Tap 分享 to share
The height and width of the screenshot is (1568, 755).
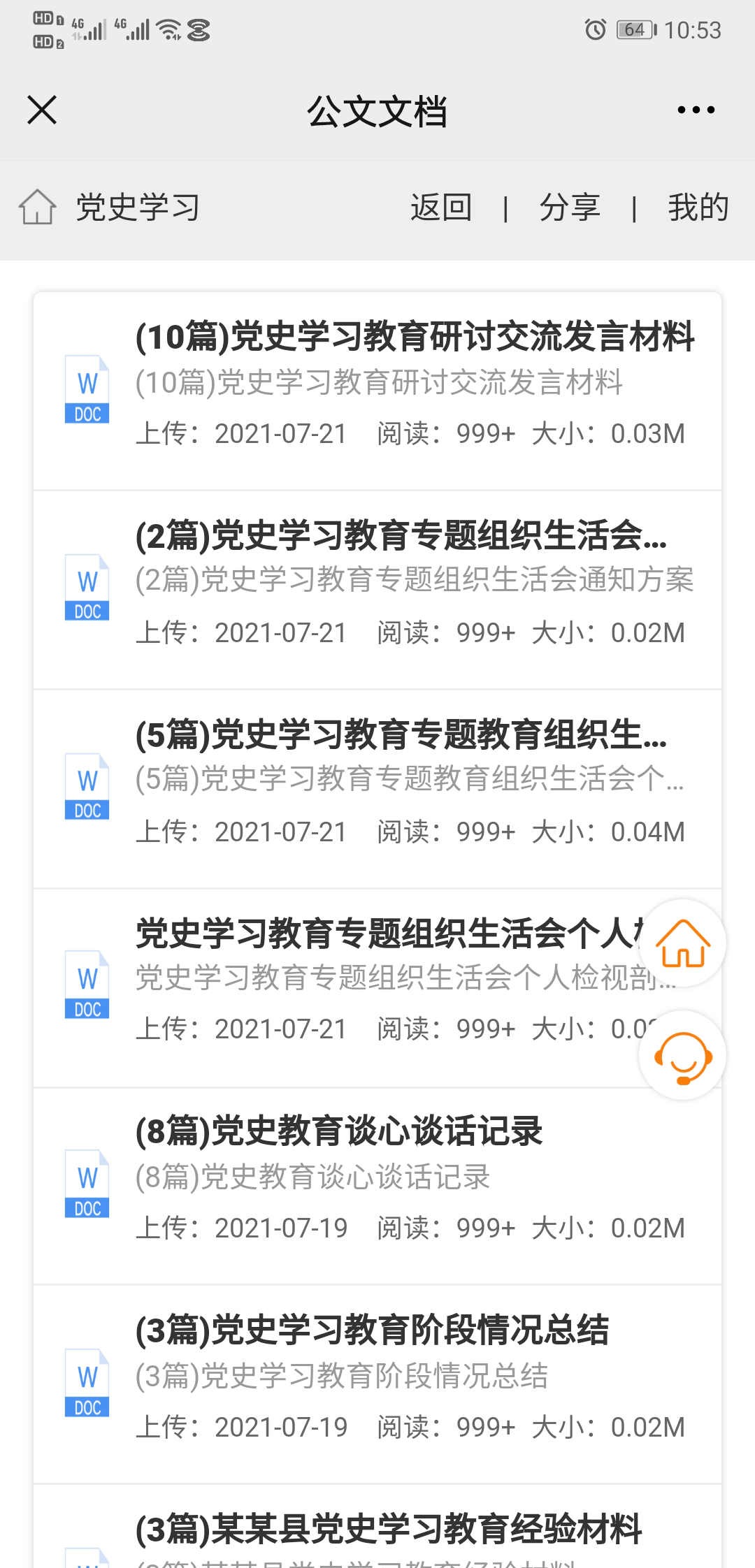point(570,208)
